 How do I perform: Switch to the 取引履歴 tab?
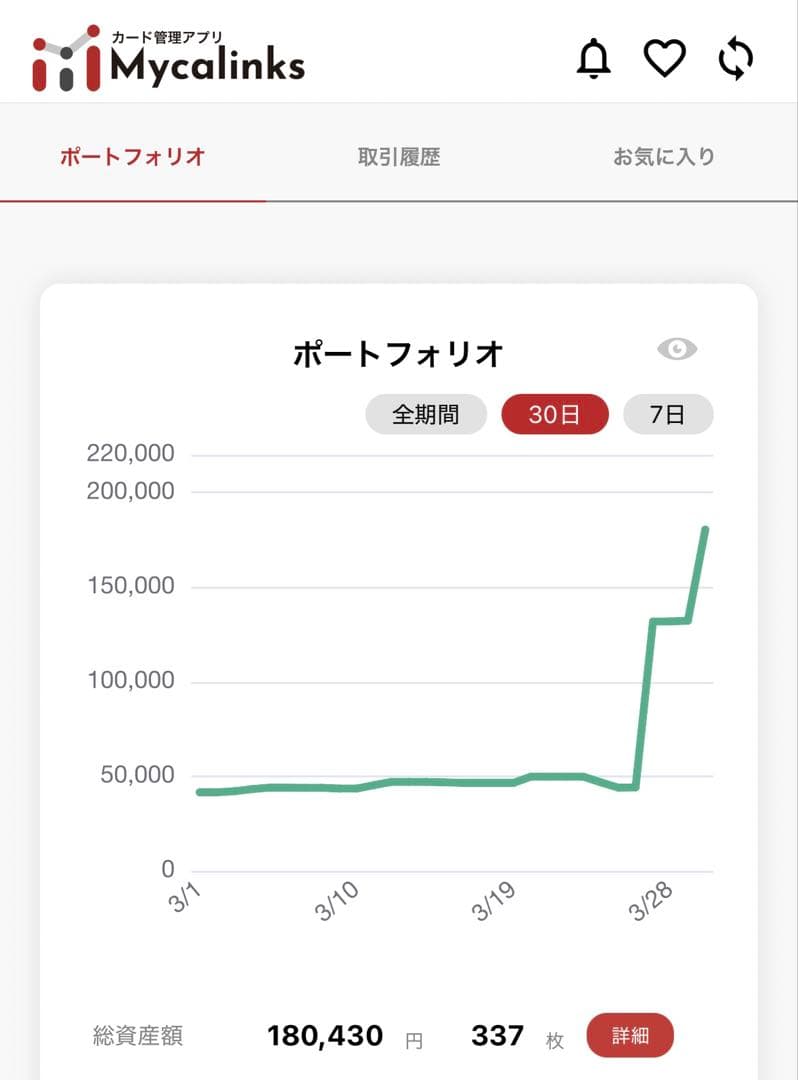(399, 156)
